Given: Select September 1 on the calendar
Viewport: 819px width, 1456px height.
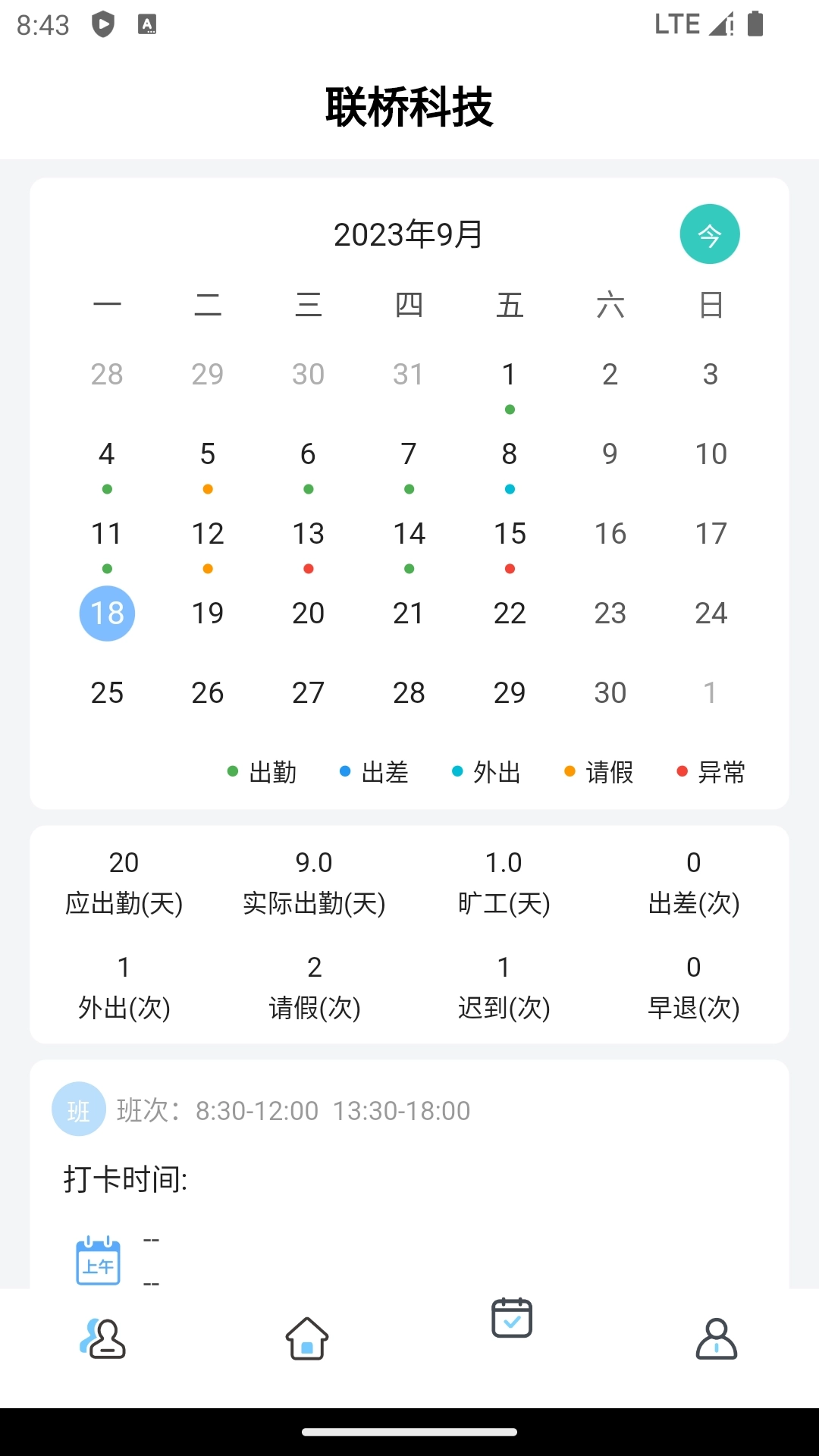Looking at the screenshot, I should pyautogui.click(x=510, y=375).
